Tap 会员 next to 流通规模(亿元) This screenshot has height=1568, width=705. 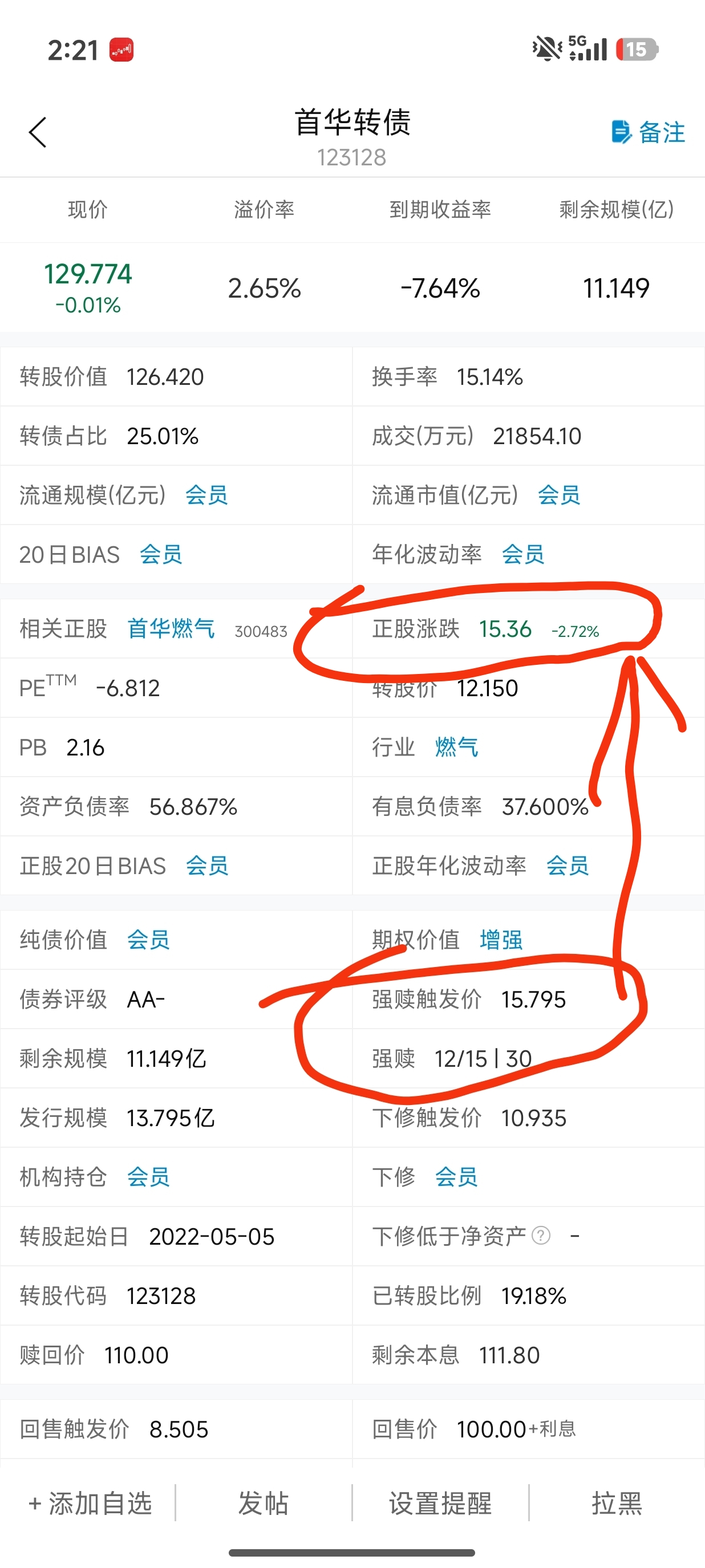coord(206,495)
